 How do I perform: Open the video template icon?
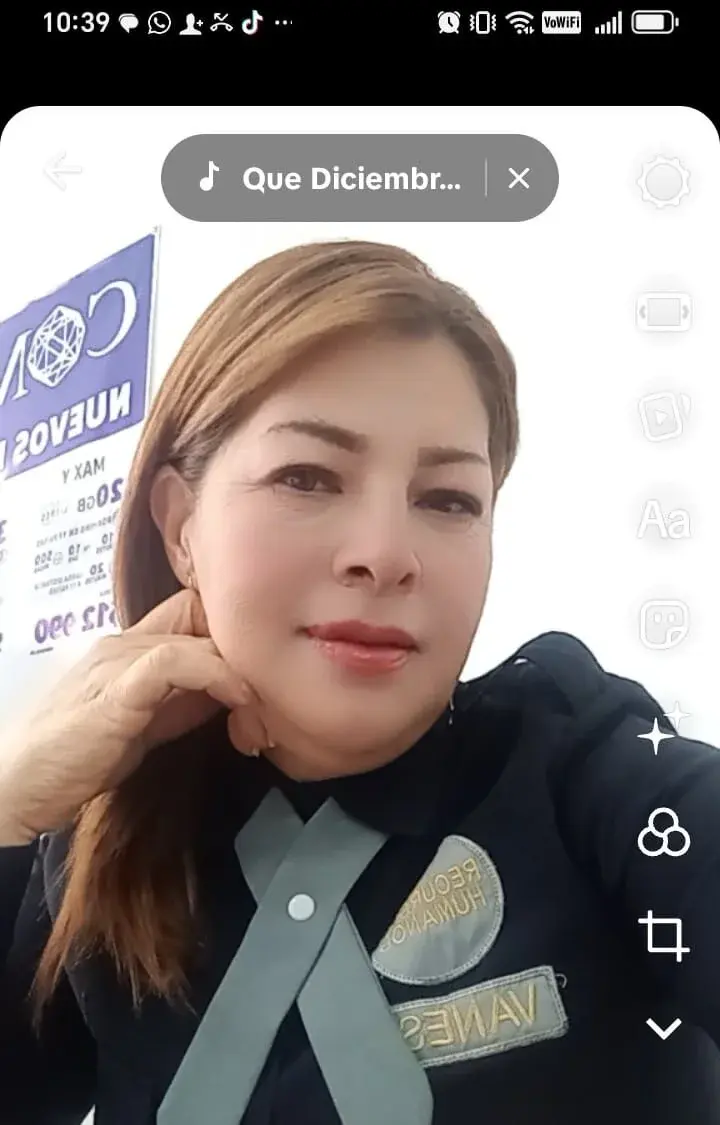(x=663, y=416)
